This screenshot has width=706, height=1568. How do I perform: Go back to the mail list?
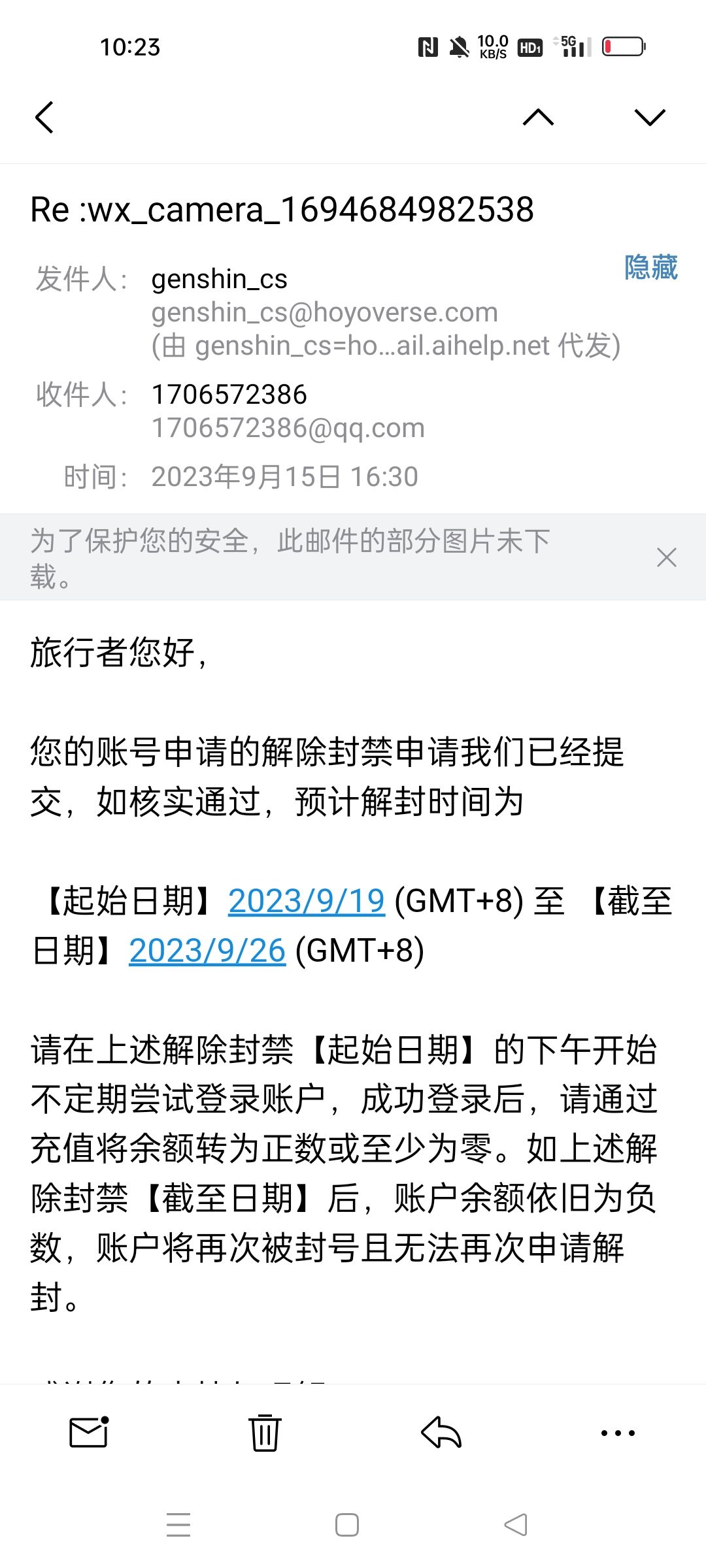click(x=44, y=118)
